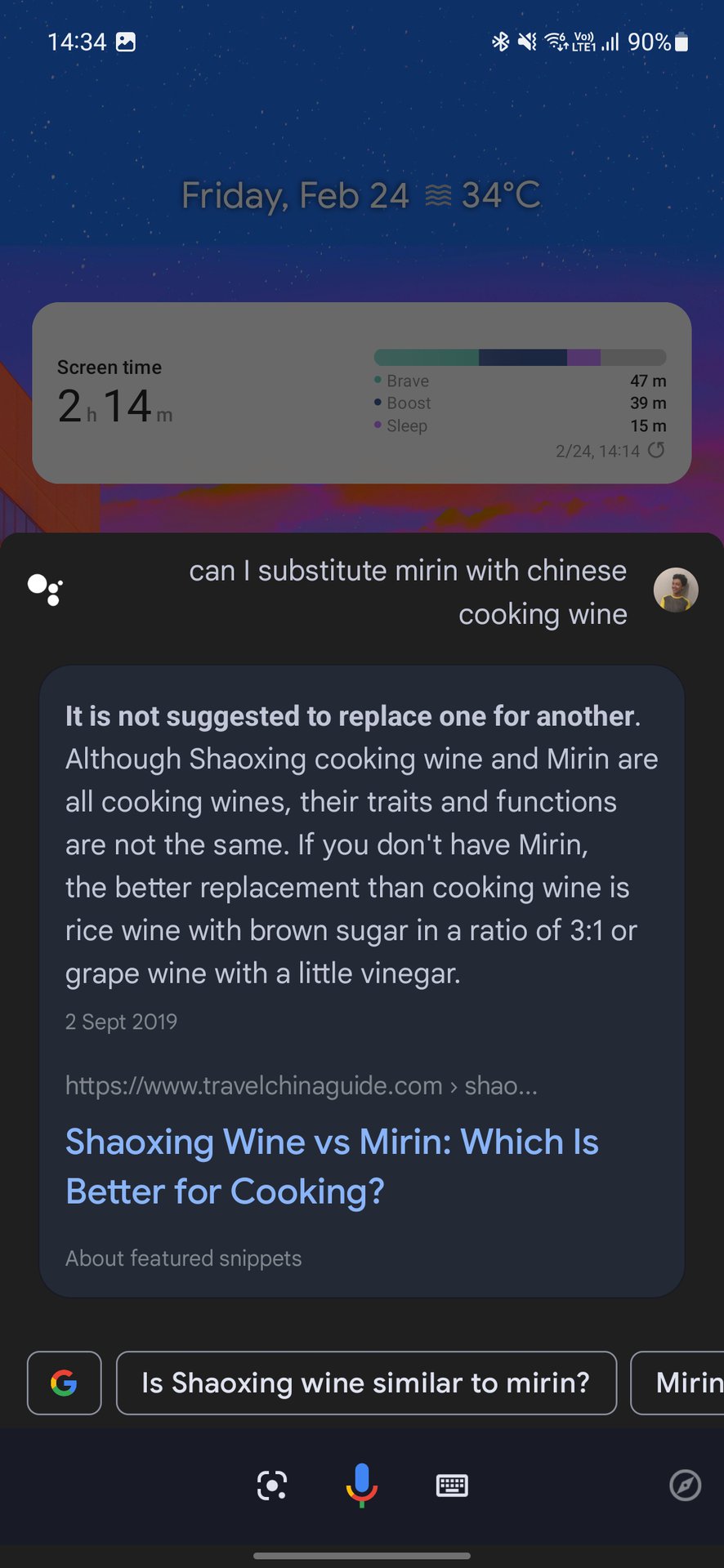Screen dimensions: 724x1568
Task: Refresh the Screen time widget
Action: point(656,450)
